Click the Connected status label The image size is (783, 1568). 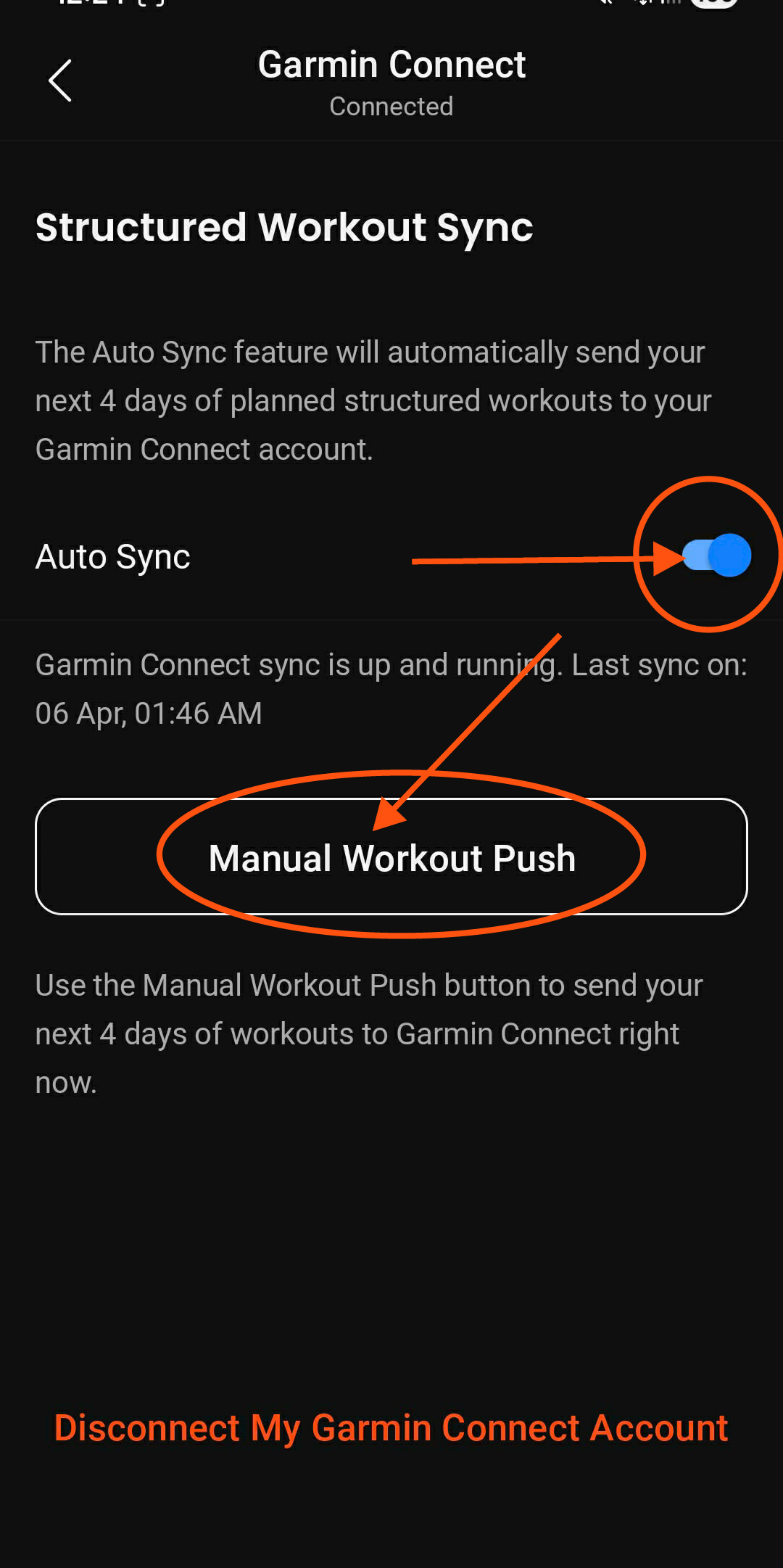click(x=391, y=107)
